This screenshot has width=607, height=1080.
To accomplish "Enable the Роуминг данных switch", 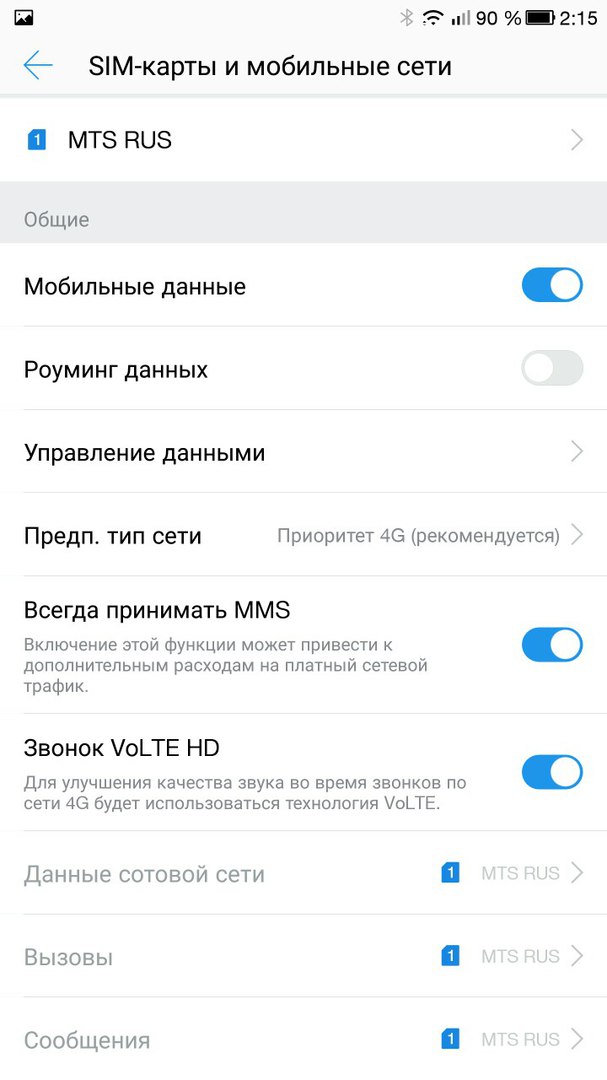I will tap(551, 369).
